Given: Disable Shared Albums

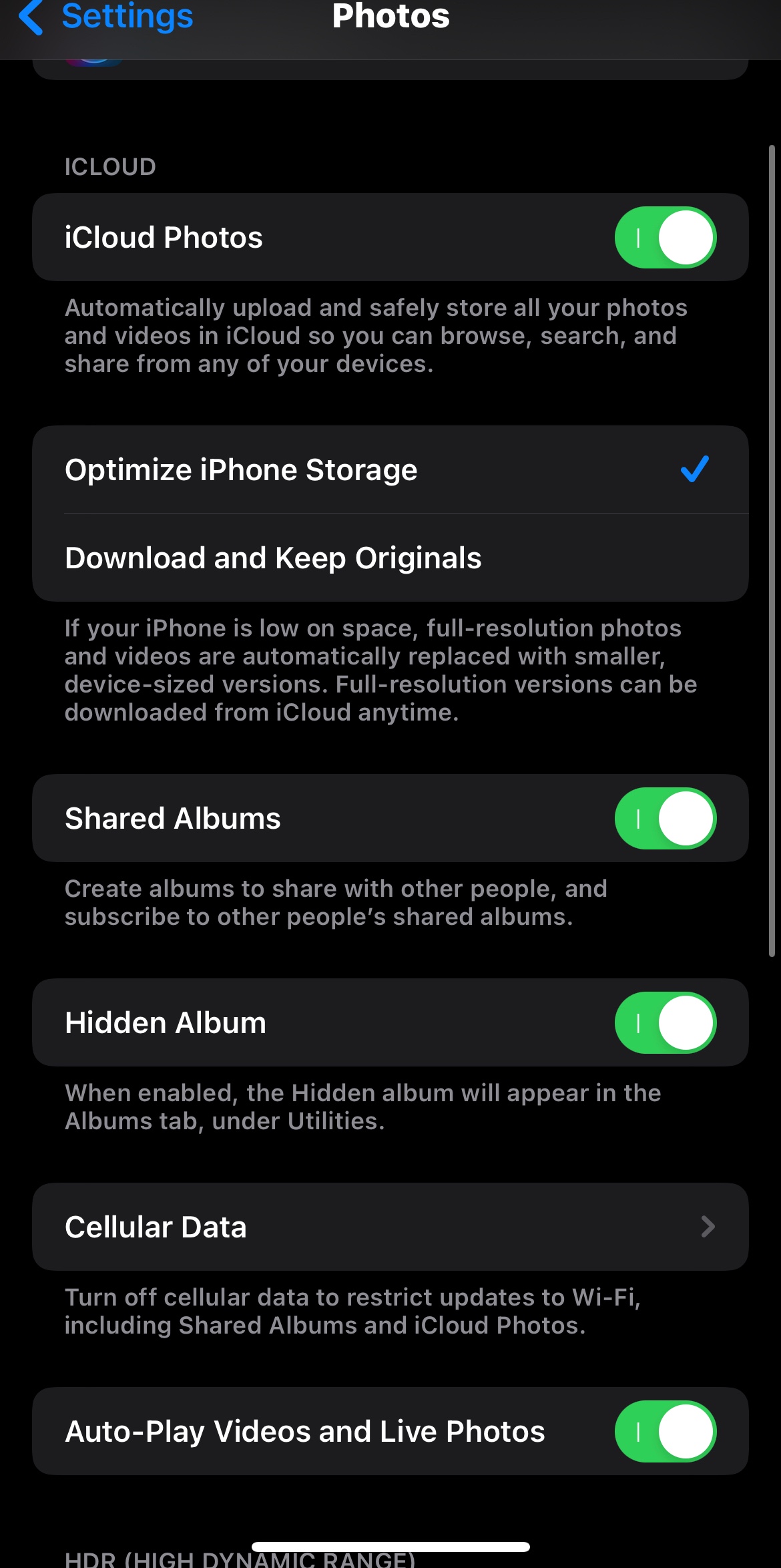Looking at the screenshot, I should click(665, 819).
